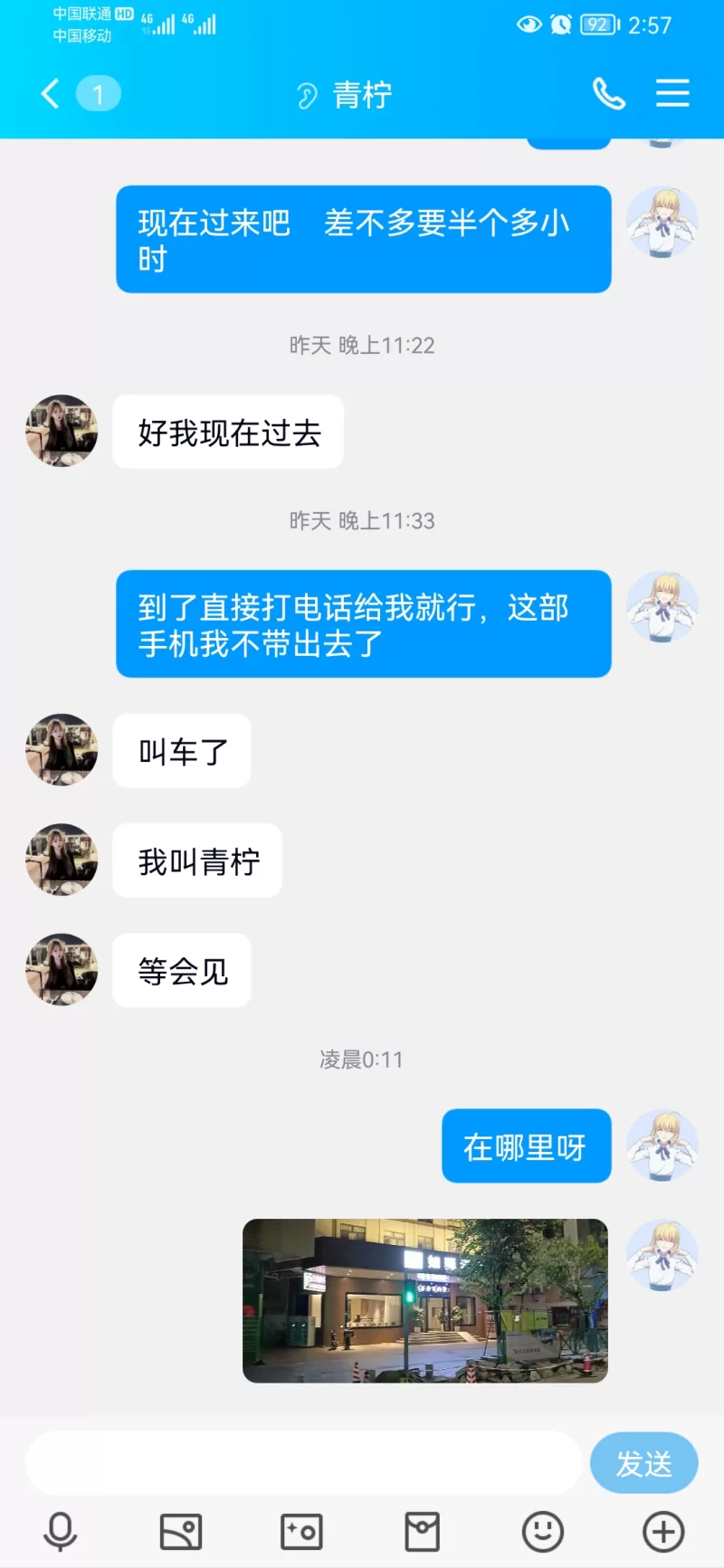
Task: Start a voice call with 青柠
Action: point(608,93)
